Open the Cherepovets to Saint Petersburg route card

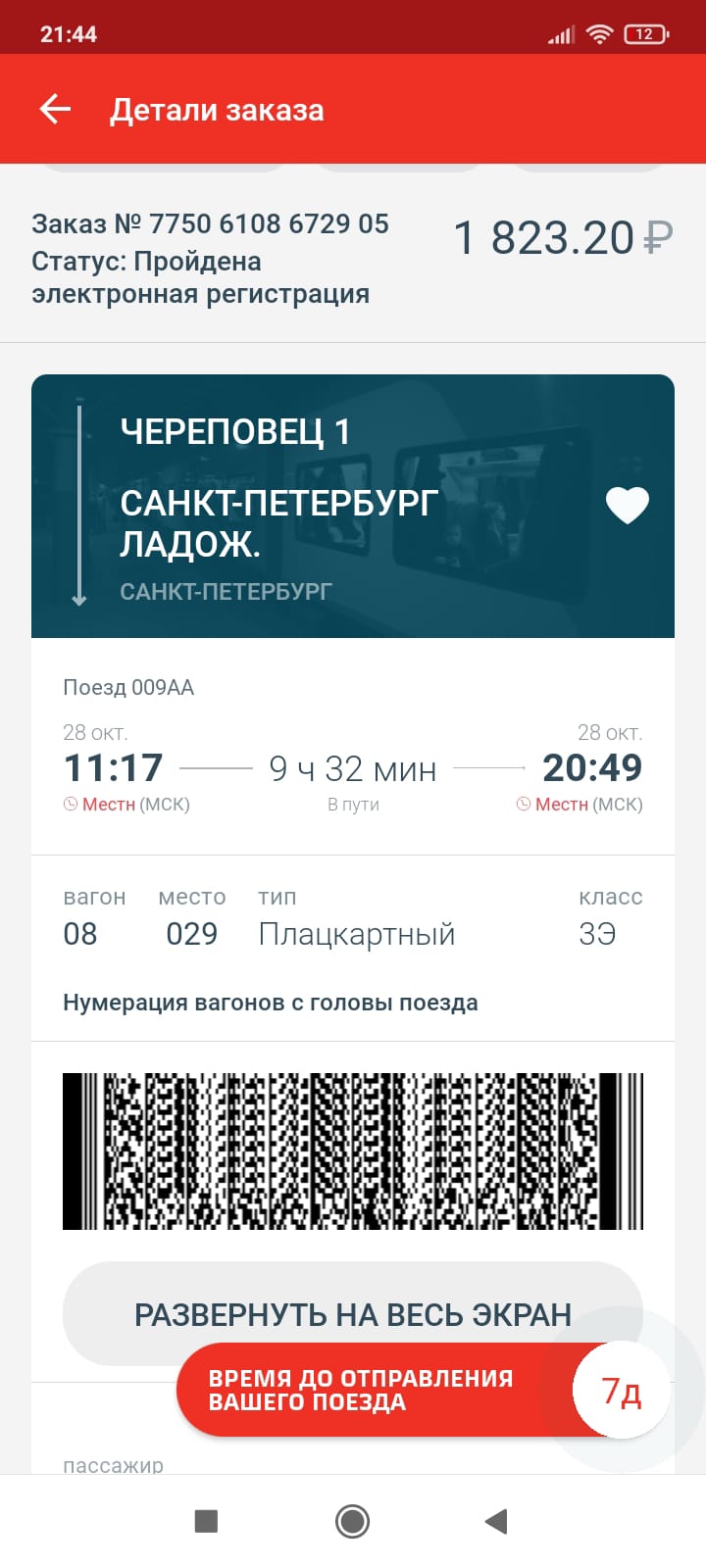(x=324, y=506)
